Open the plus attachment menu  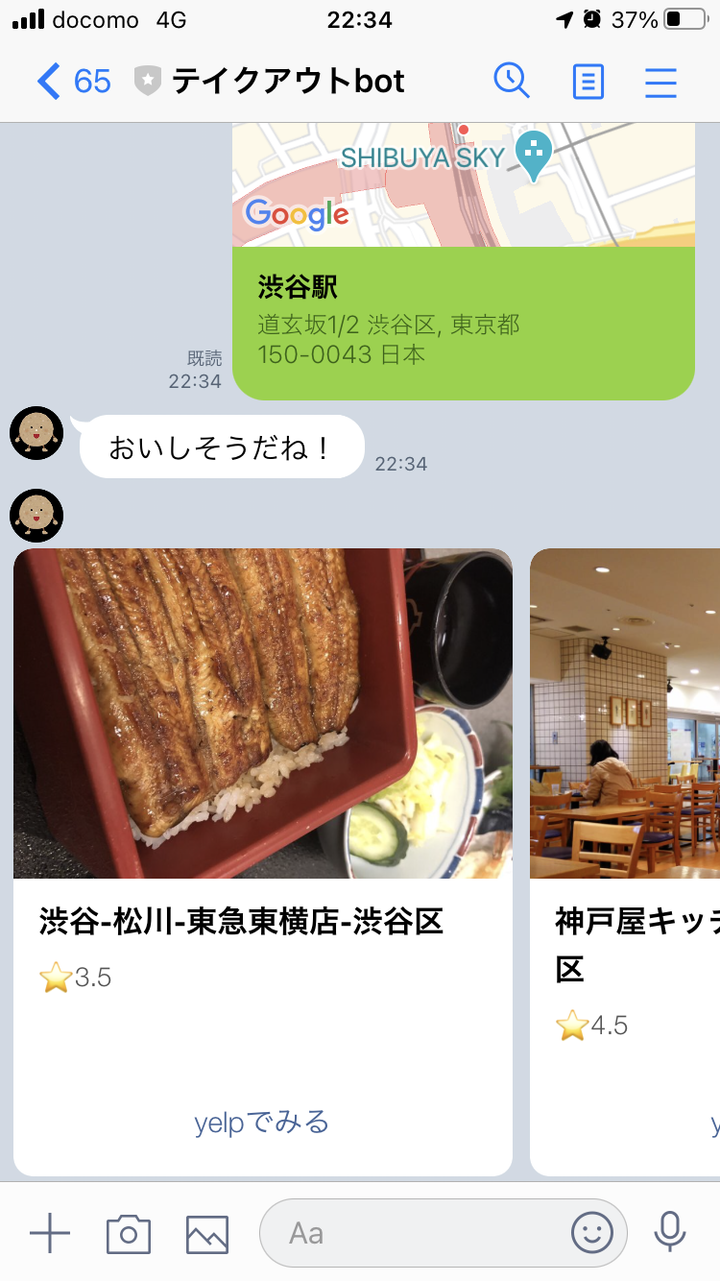coord(49,1234)
